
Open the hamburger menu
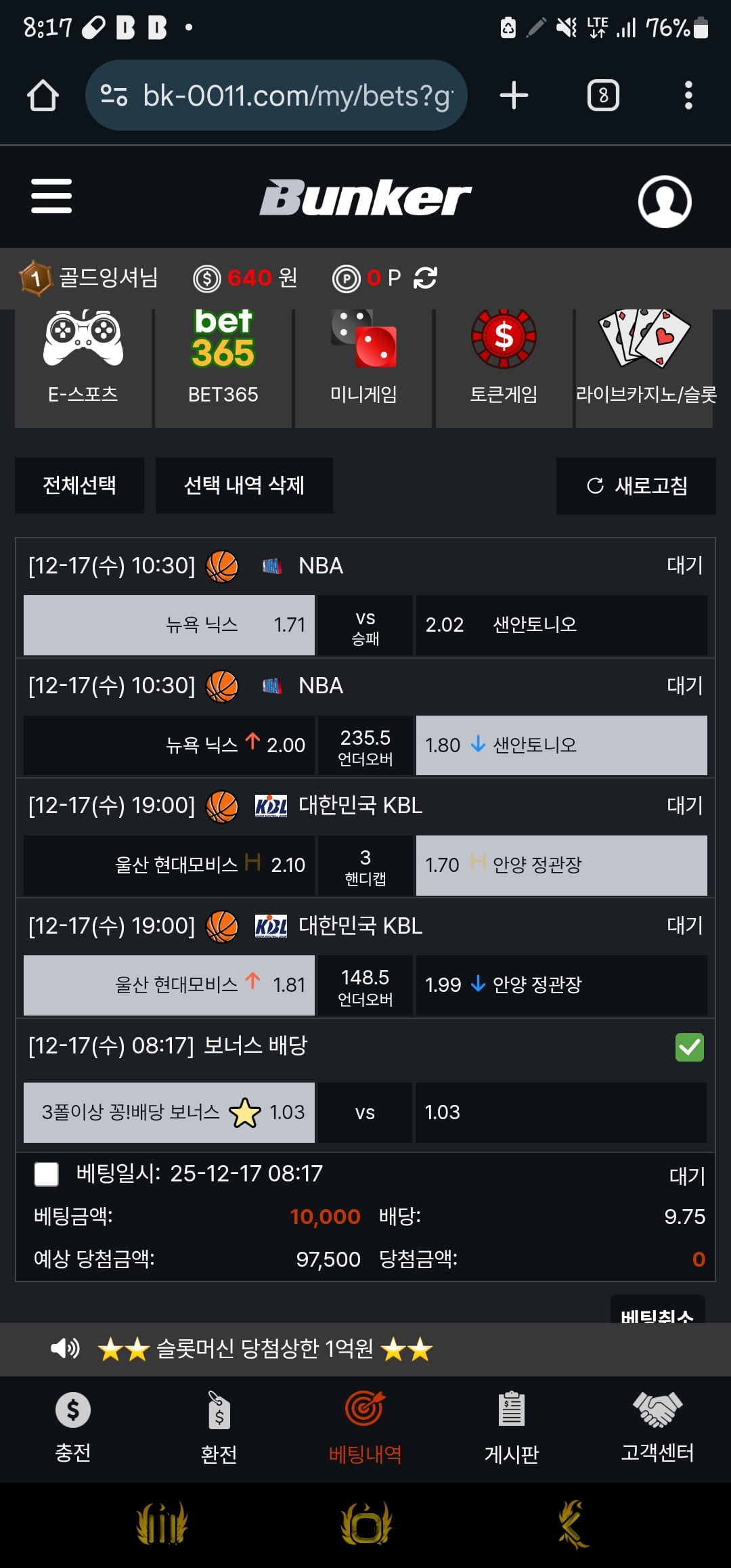click(x=51, y=196)
